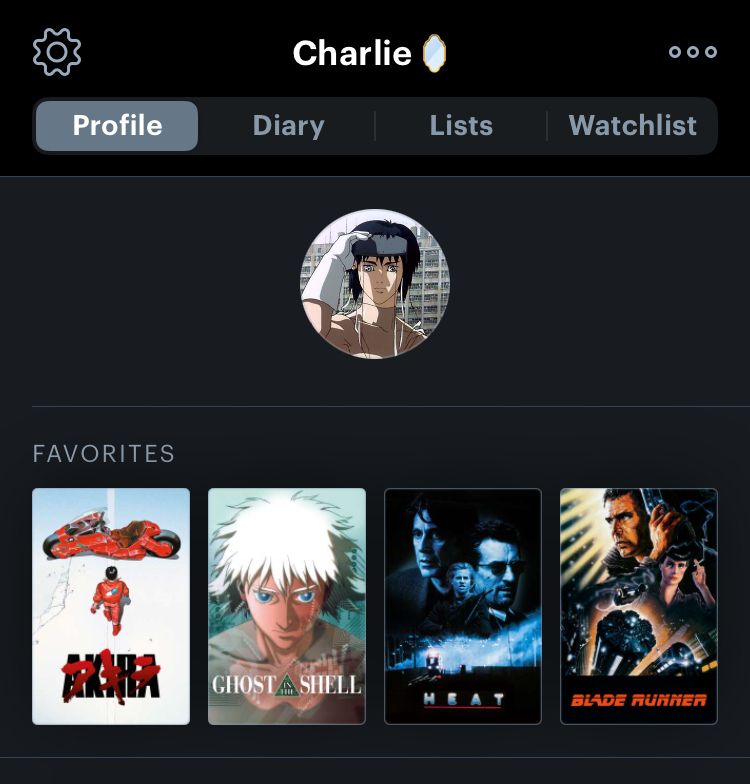750x784 pixels.
Task: Open the Ghost in the Shell poster
Action: click(x=287, y=606)
